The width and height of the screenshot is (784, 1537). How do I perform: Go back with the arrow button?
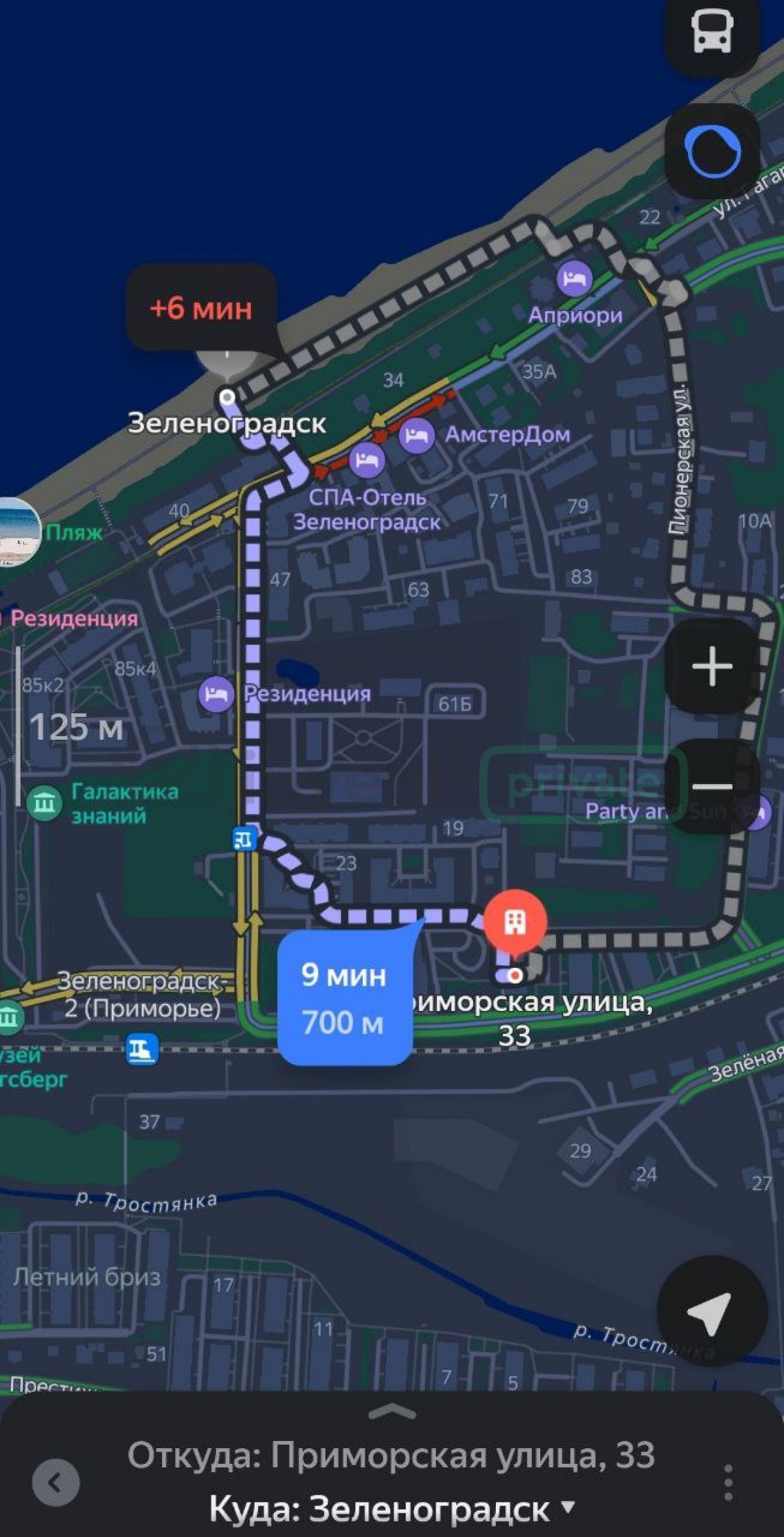click(56, 1483)
